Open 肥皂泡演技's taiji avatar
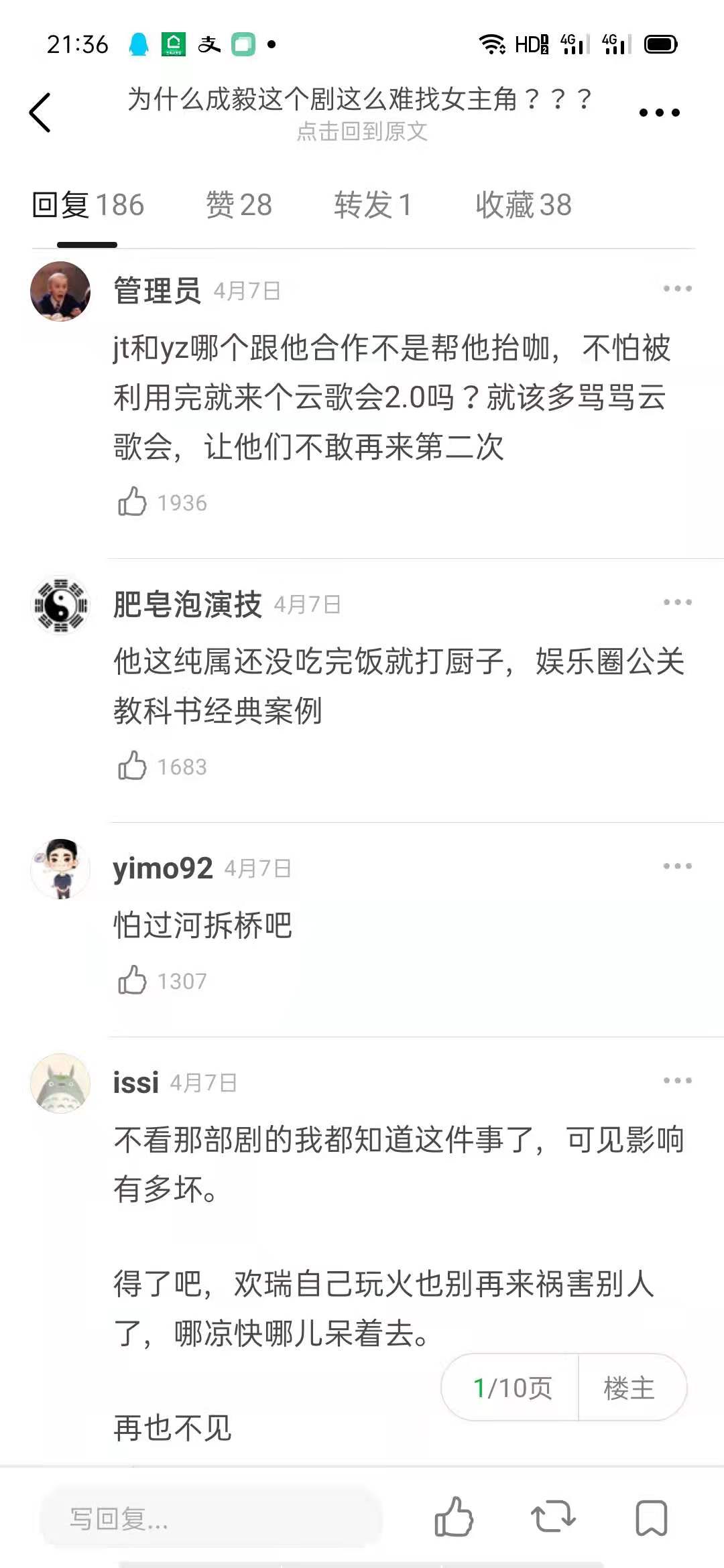Screen dimensions: 724x1568 (x=60, y=606)
